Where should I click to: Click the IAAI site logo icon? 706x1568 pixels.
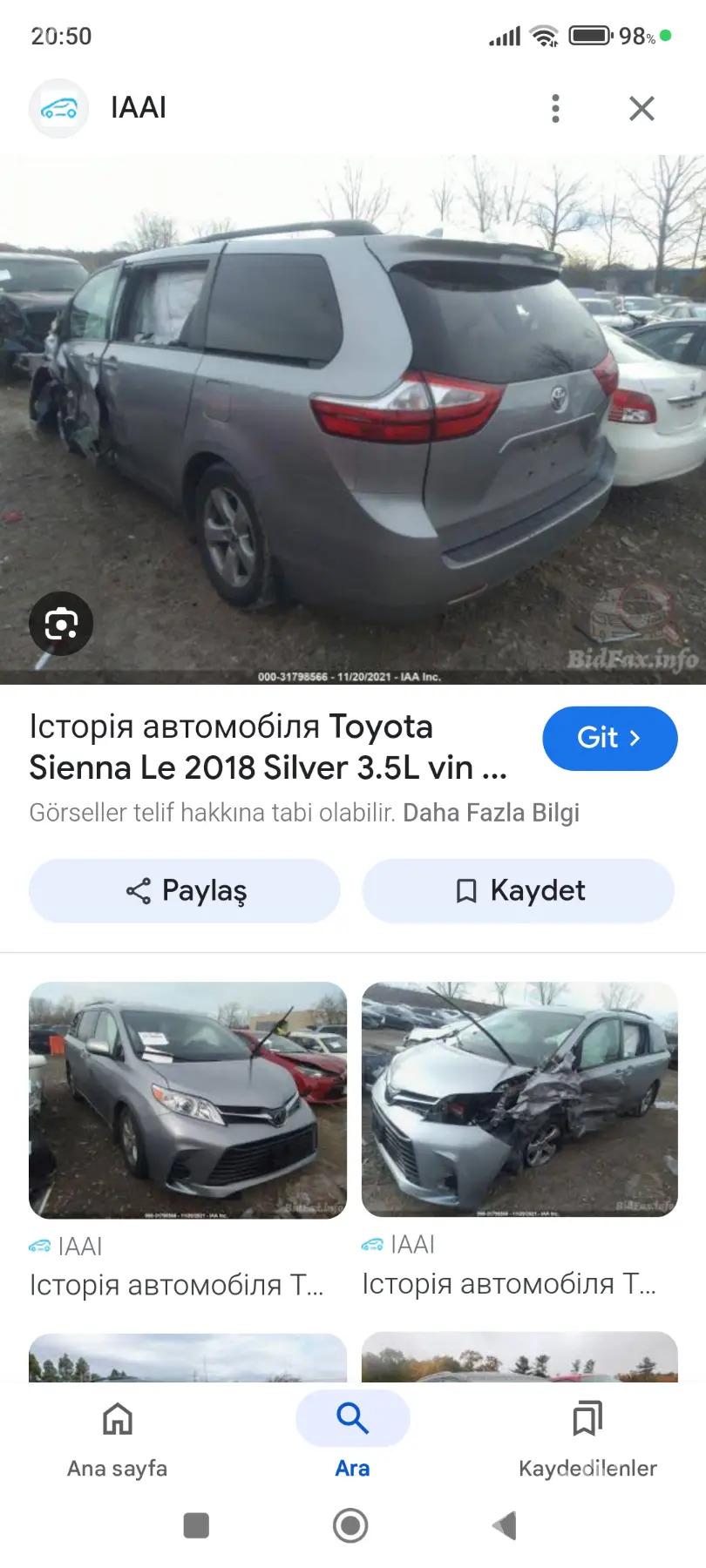[58, 107]
